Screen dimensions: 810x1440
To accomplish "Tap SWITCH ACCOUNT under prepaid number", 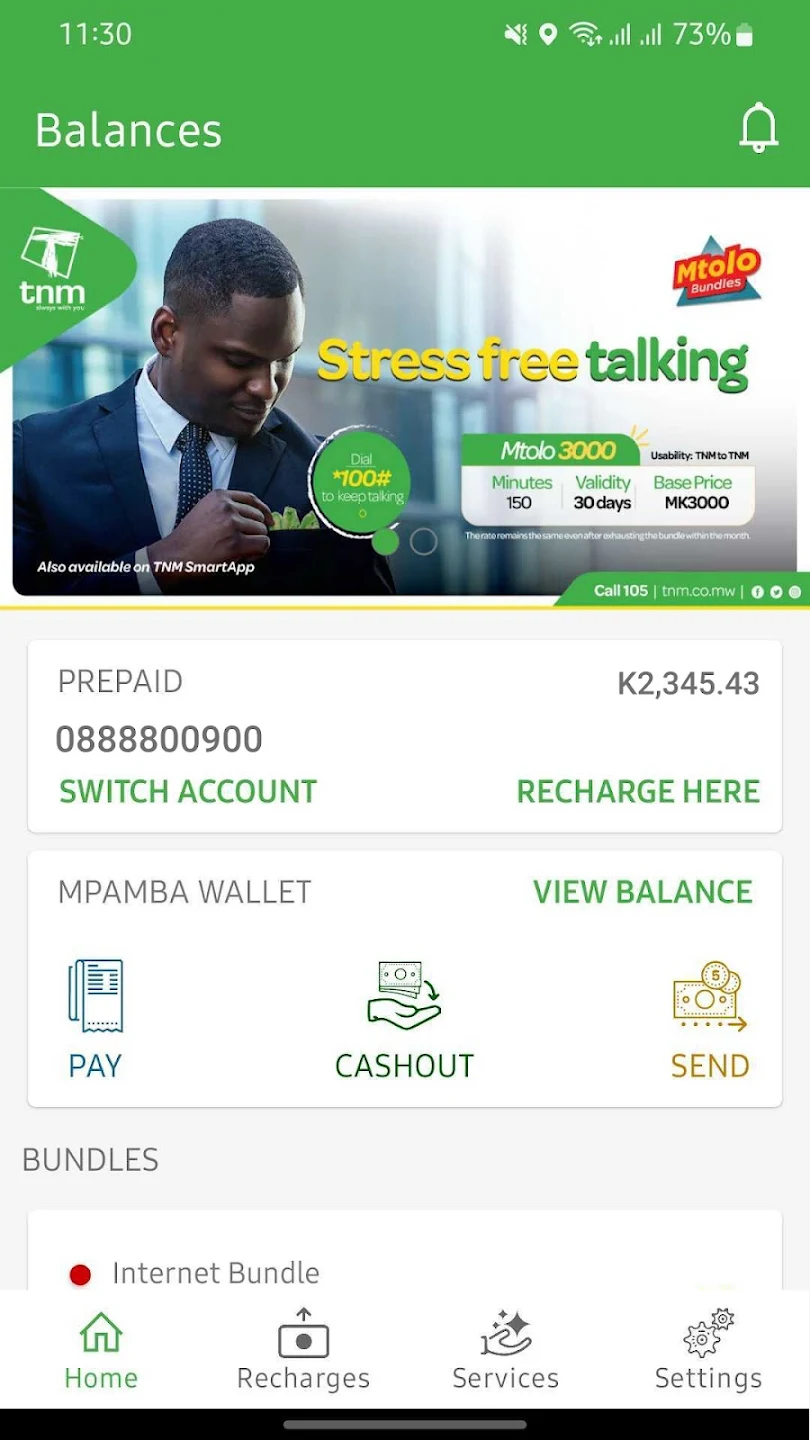I will pyautogui.click(x=188, y=791).
